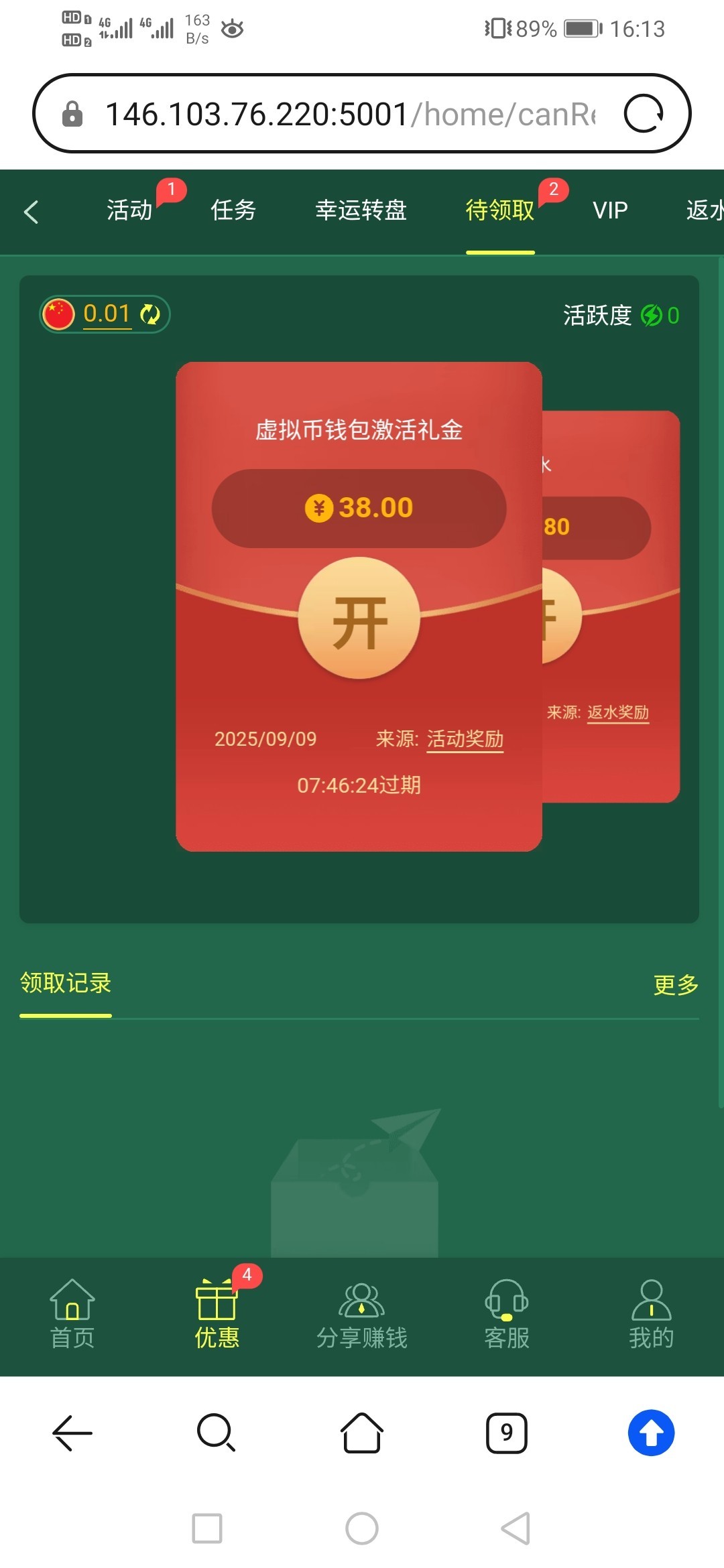Tap the 领取记录 section heading

65,983
